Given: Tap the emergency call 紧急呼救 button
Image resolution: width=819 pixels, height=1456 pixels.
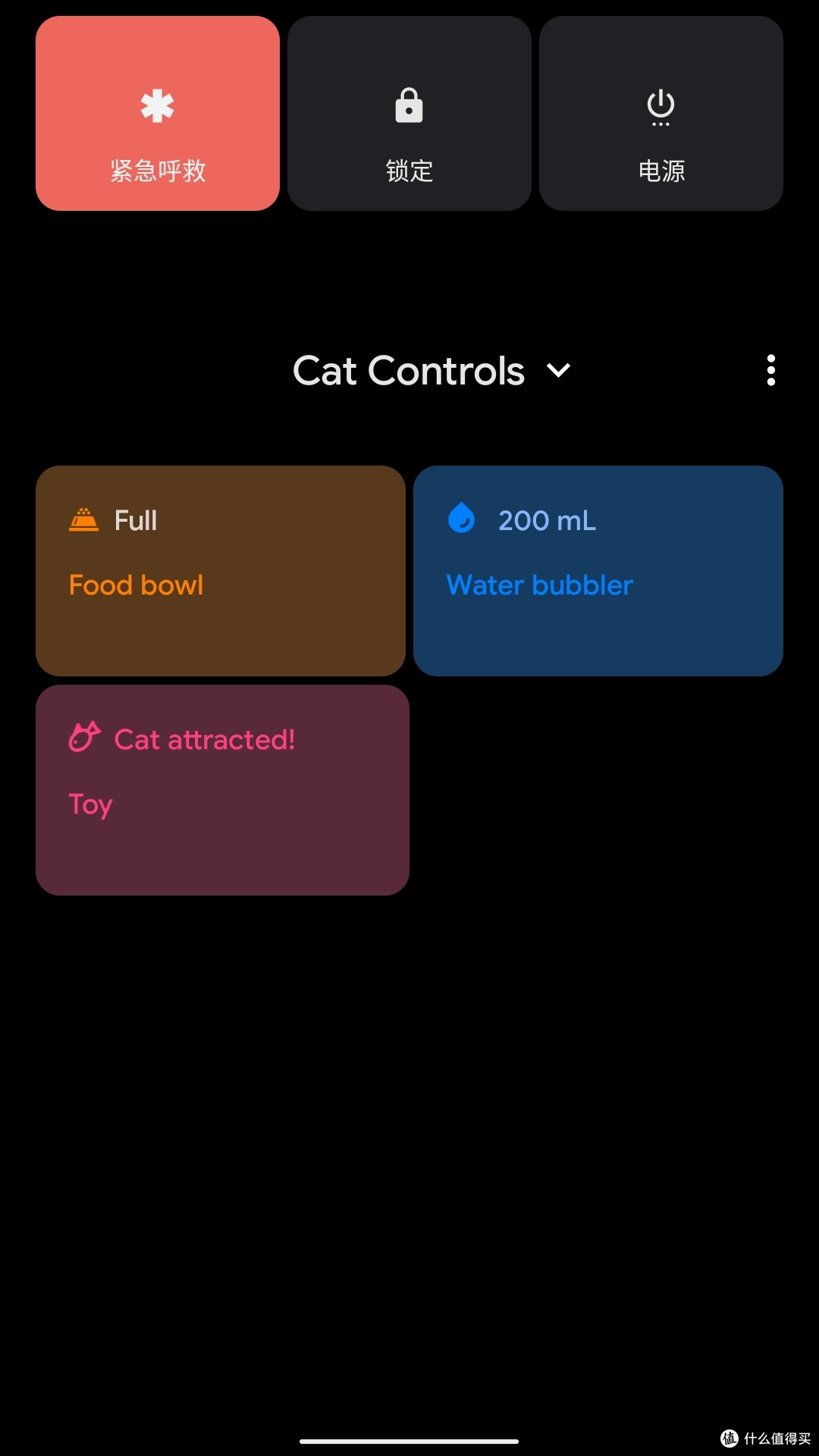Looking at the screenshot, I should [158, 114].
